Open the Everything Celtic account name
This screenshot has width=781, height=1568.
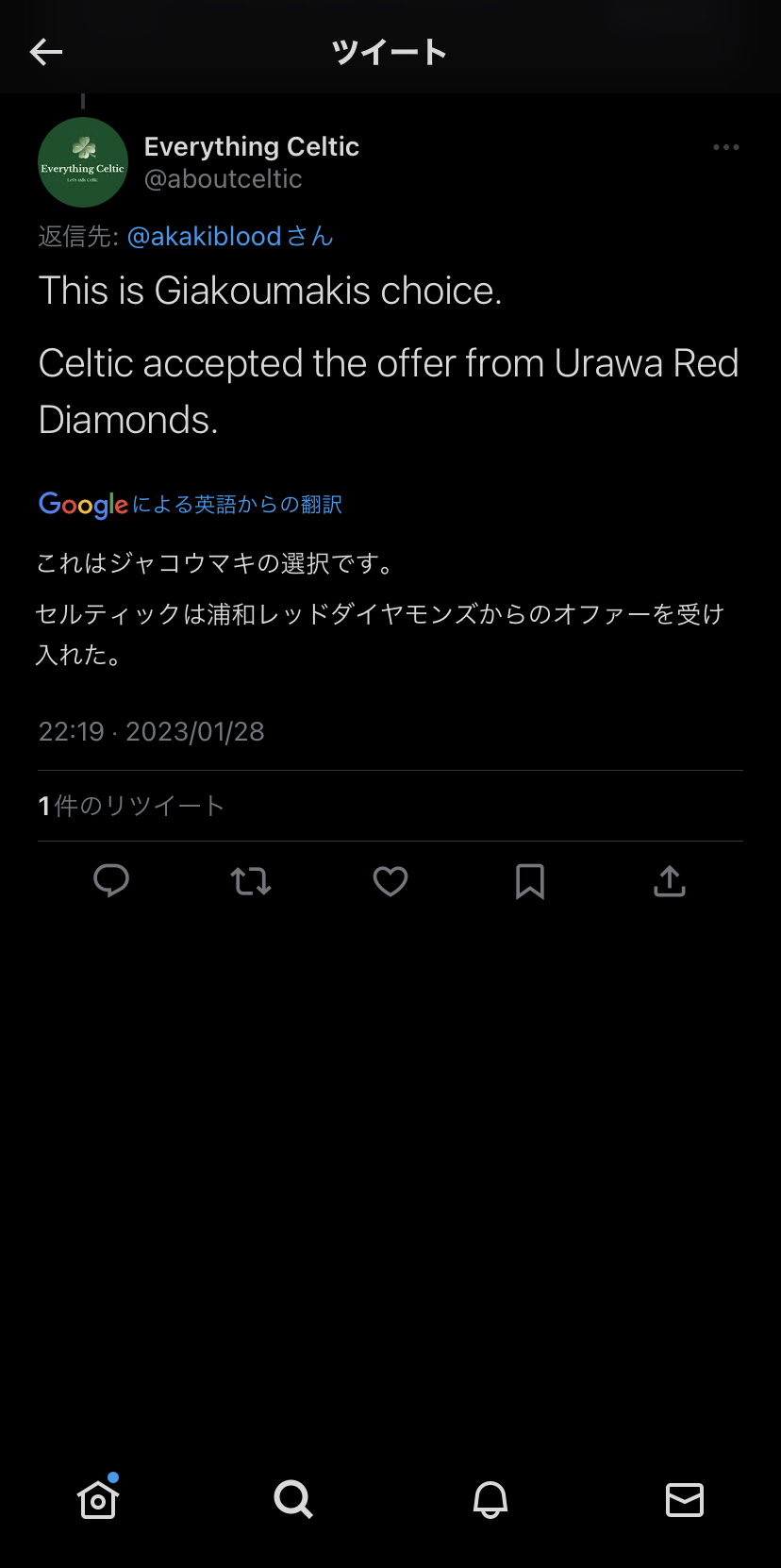click(x=251, y=146)
